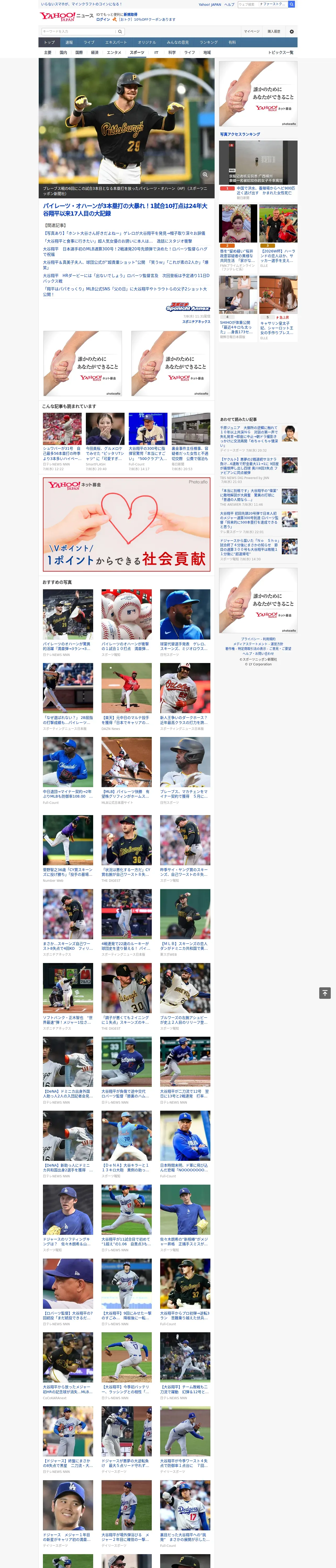This screenshot has width=336, height=1568.
Task: Select the 経済 category
Action: point(94,52)
